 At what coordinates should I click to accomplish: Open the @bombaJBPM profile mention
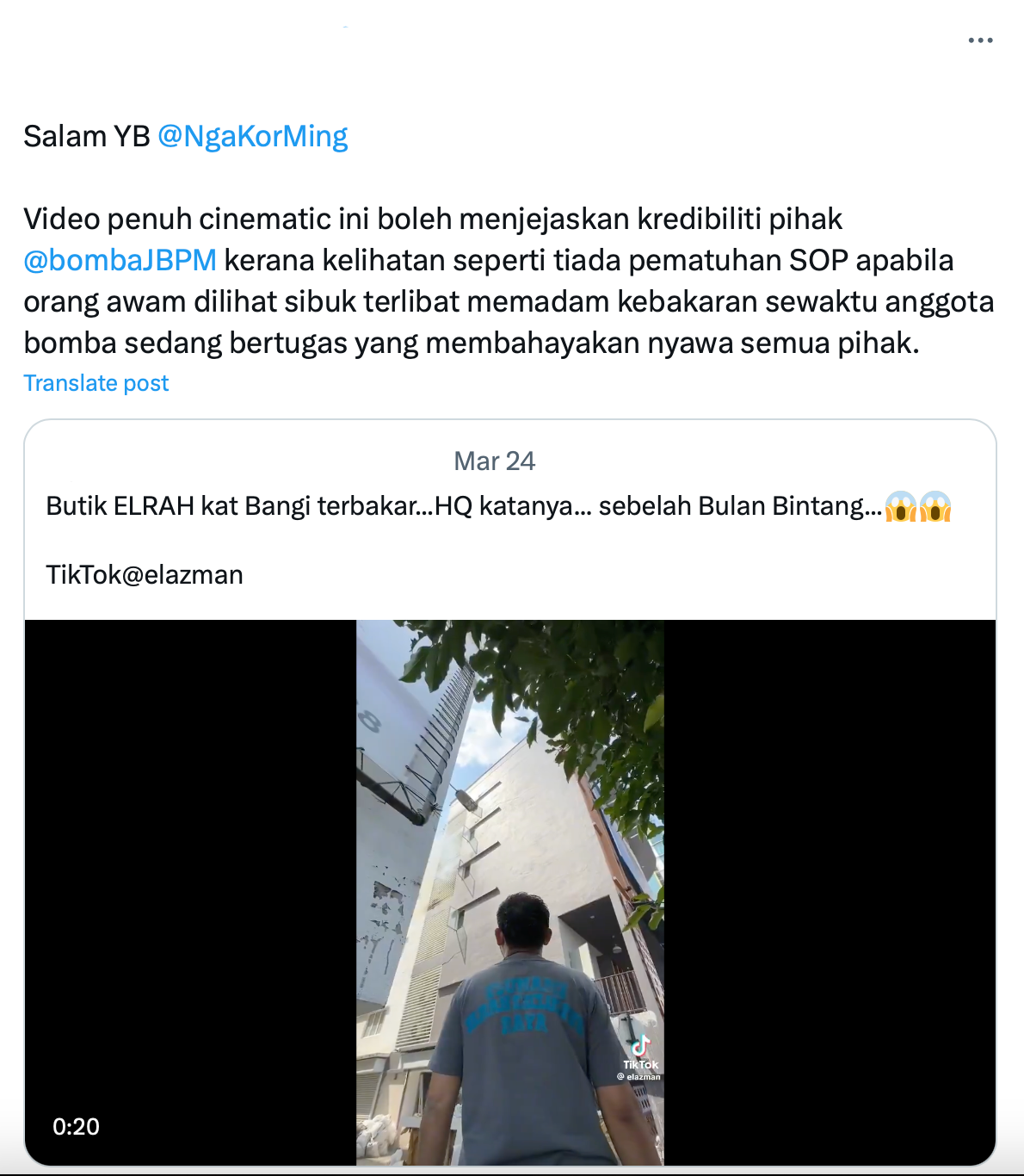pos(120,260)
